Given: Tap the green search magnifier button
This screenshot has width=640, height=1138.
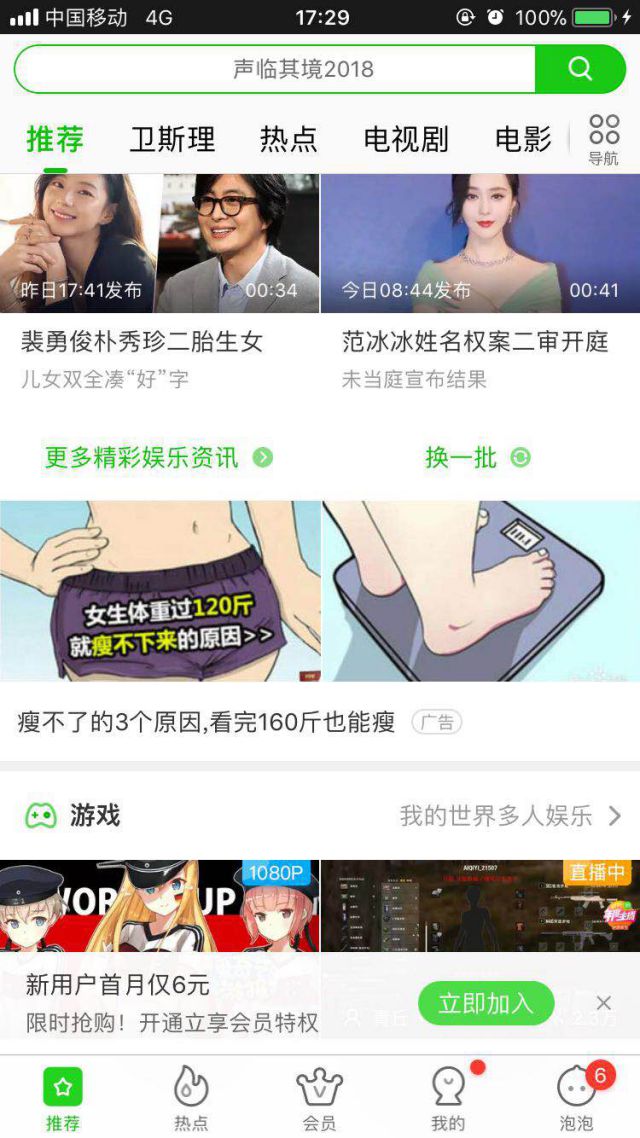Looking at the screenshot, I should [x=581, y=69].
